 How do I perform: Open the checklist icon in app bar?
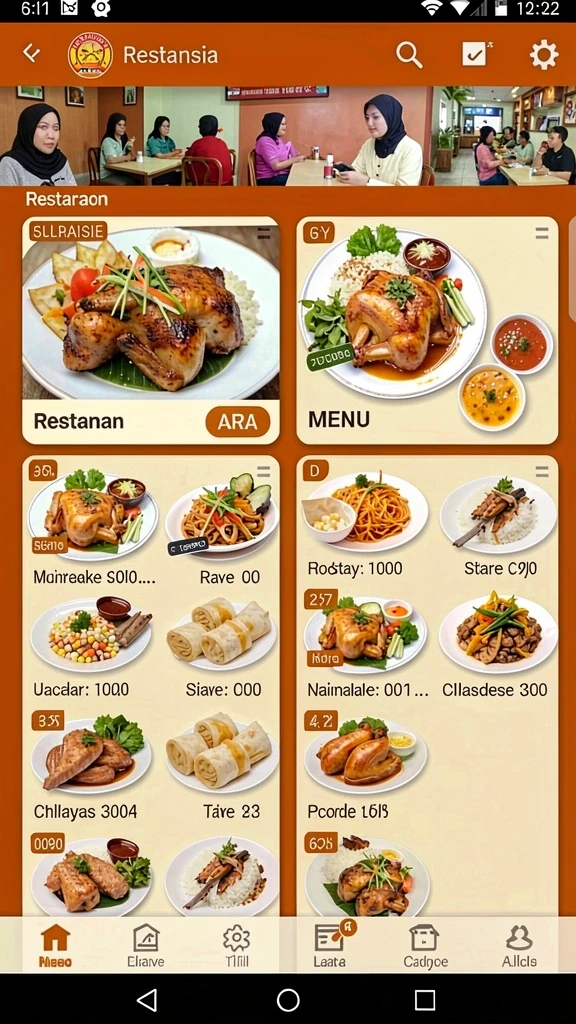pos(477,54)
